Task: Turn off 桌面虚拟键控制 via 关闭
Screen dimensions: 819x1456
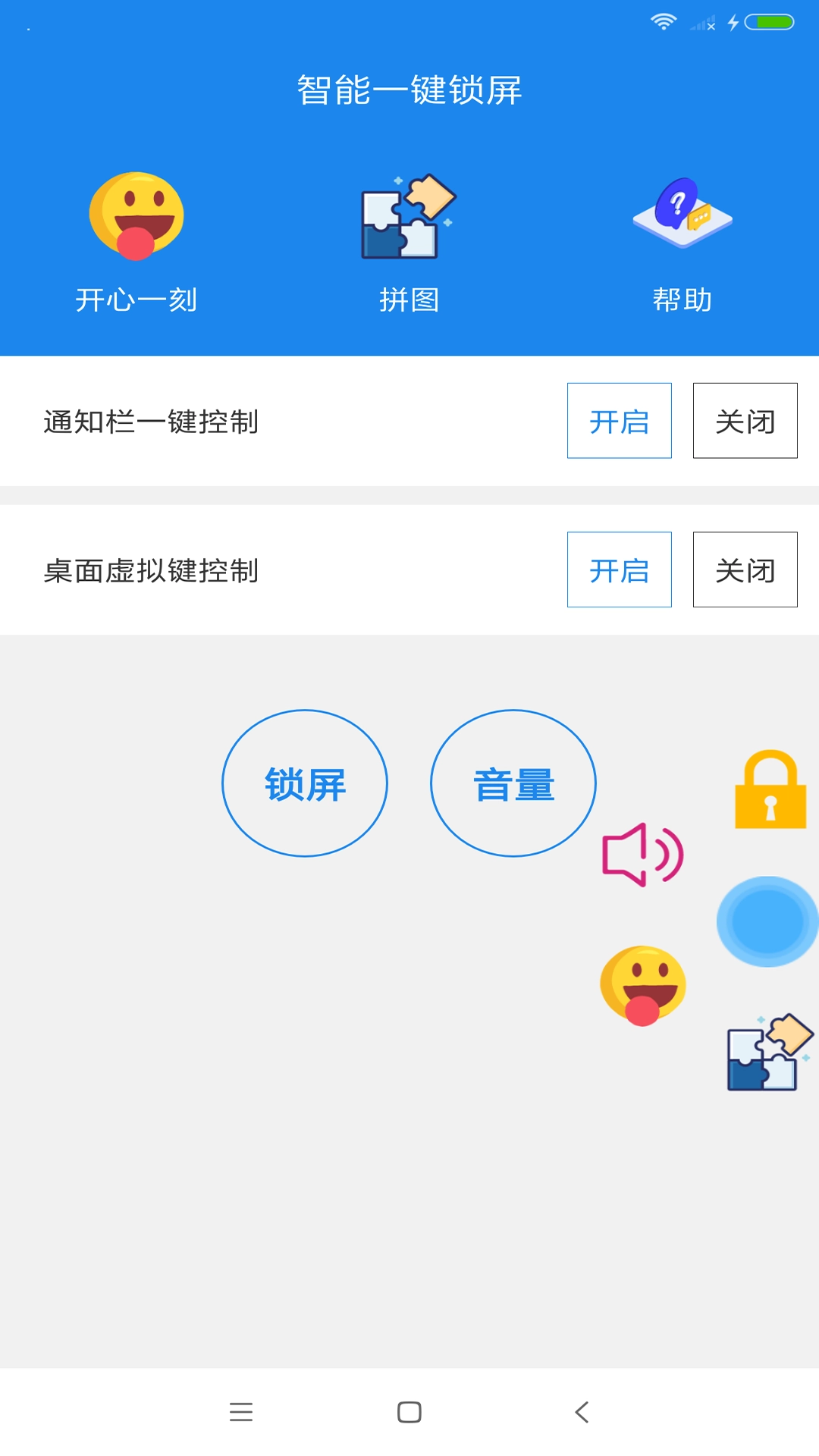Action: (x=745, y=570)
